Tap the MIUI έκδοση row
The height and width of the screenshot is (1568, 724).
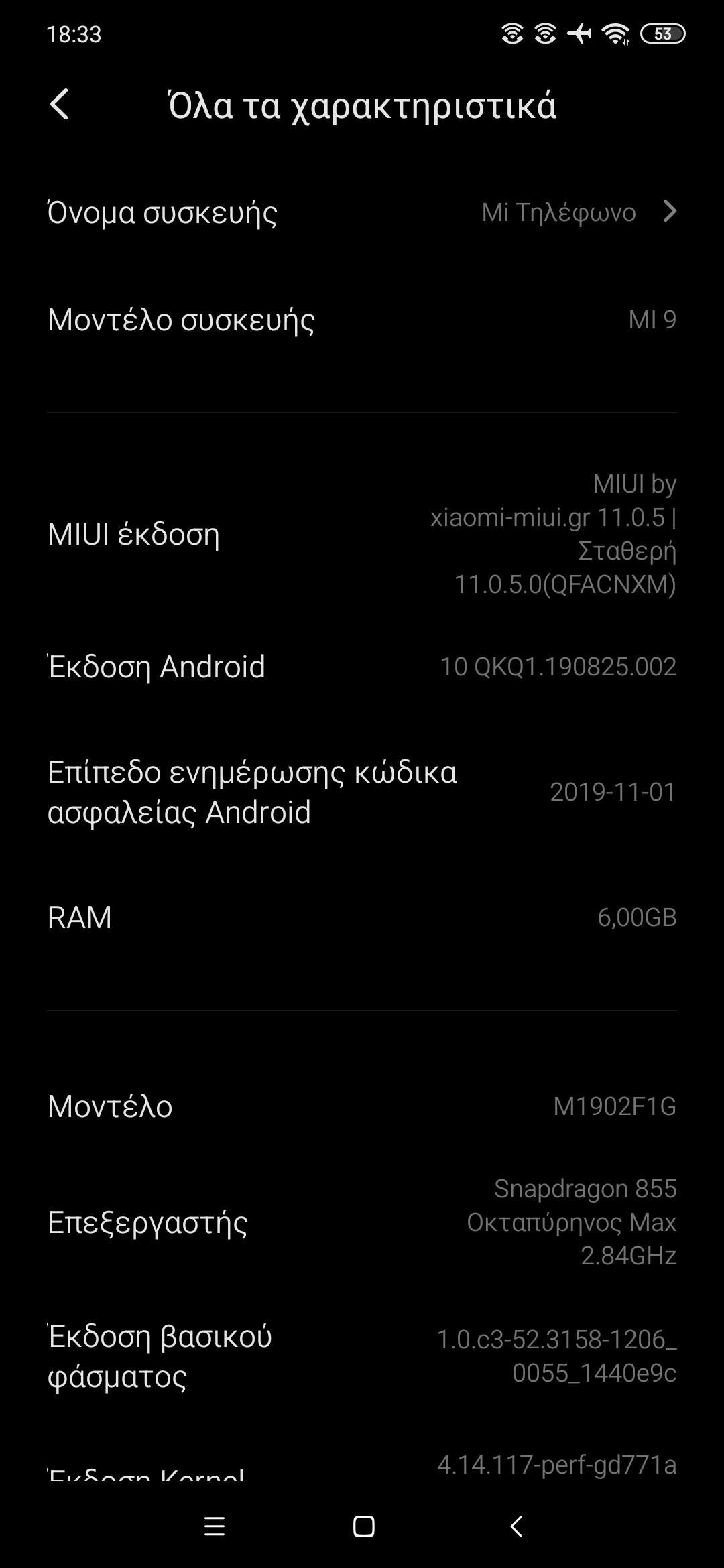[x=362, y=534]
